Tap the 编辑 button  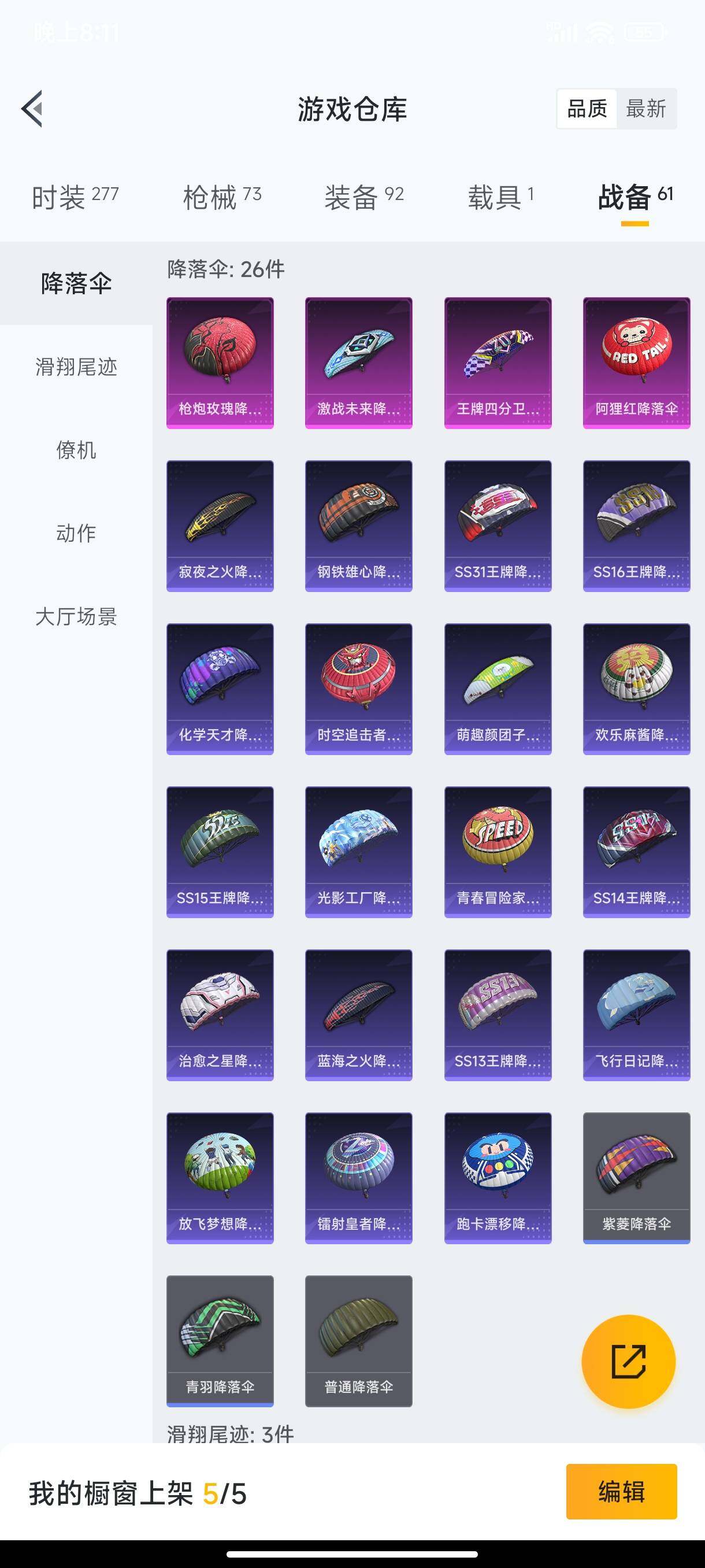621,1491
